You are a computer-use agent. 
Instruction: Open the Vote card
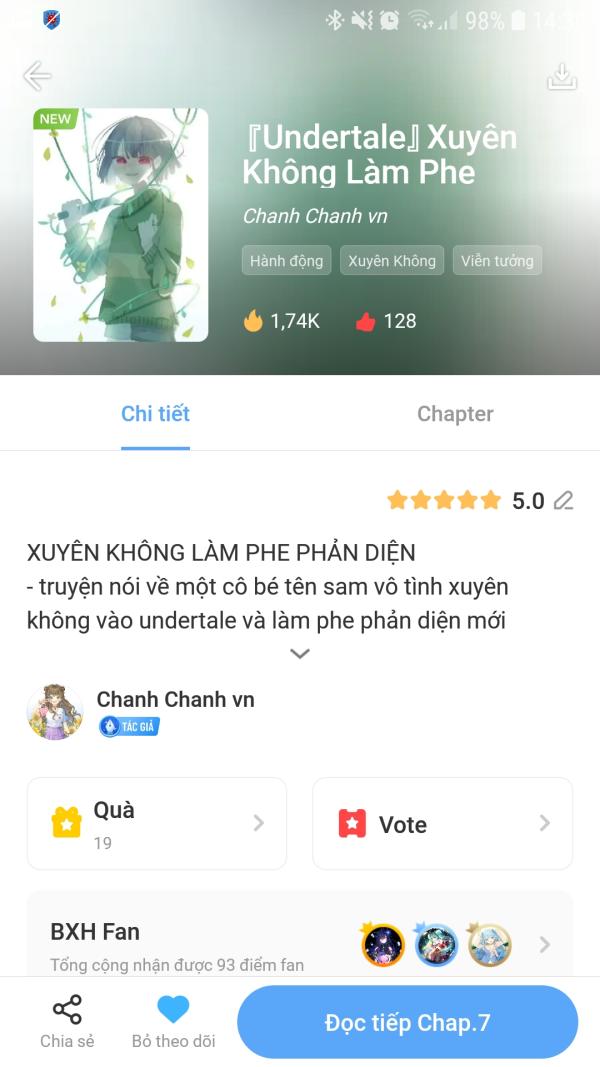coord(442,824)
